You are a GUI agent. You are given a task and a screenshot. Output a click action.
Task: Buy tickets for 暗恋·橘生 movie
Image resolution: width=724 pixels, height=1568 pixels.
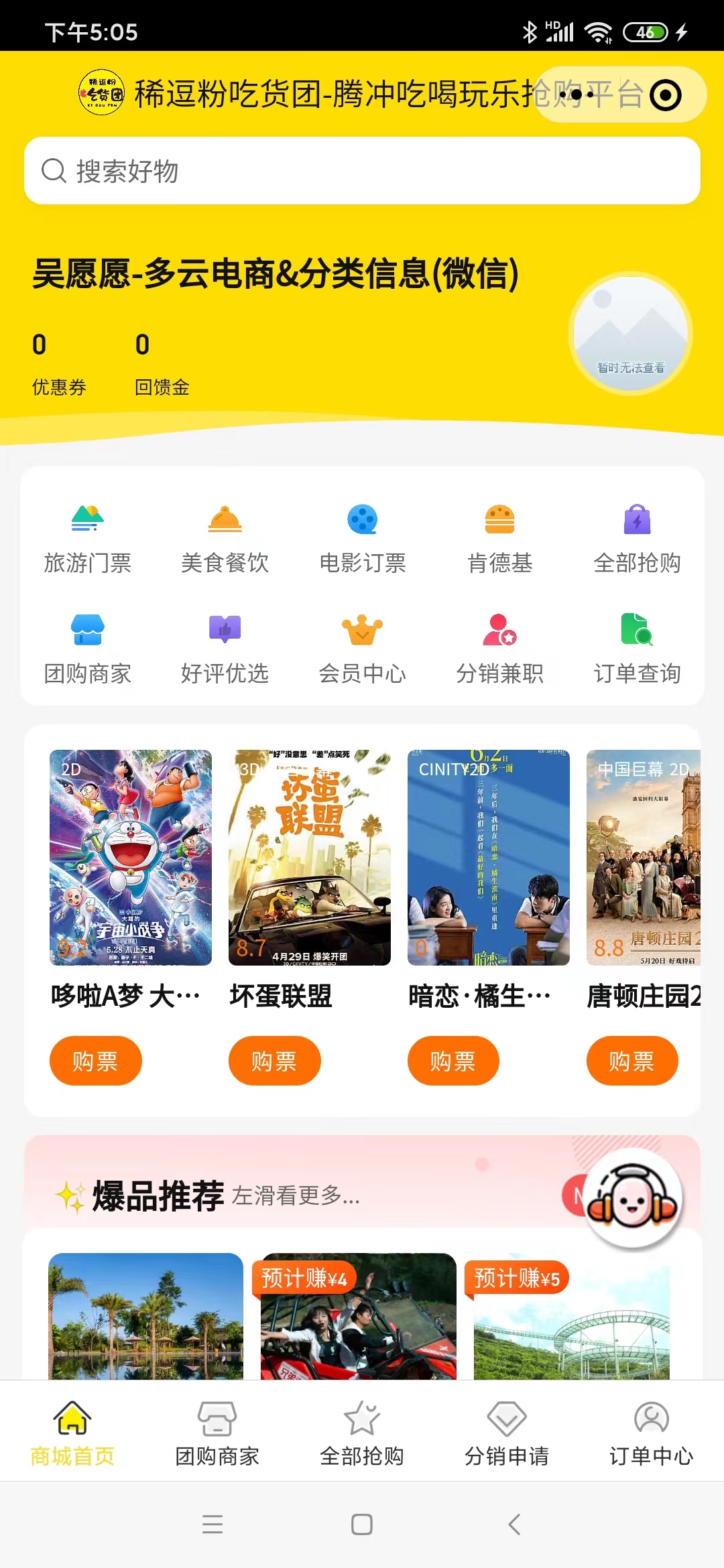coord(453,1061)
